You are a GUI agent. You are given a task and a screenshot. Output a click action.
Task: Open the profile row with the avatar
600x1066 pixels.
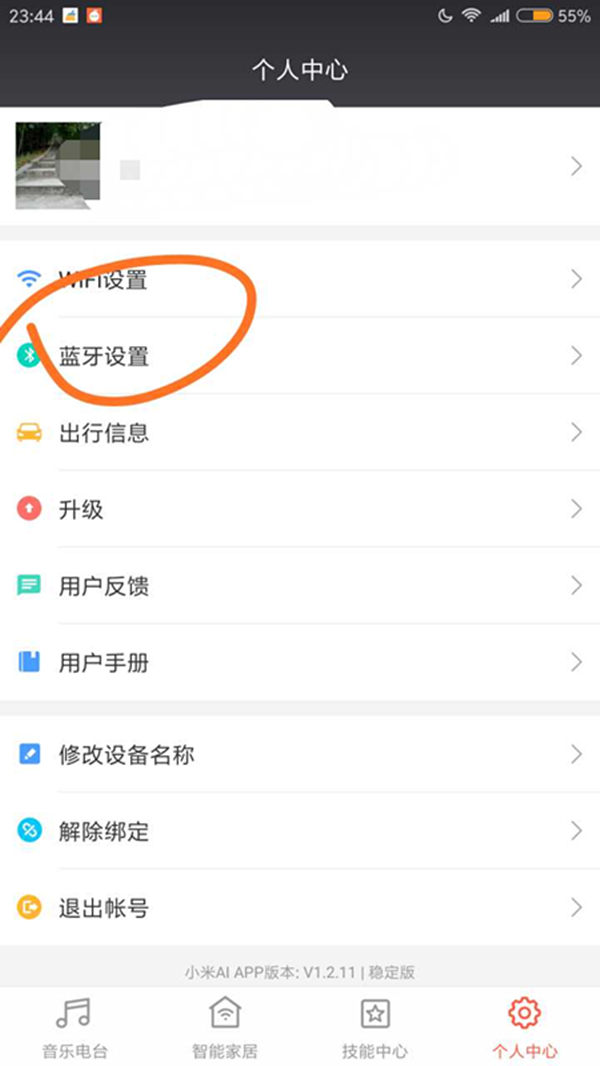click(x=300, y=166)
